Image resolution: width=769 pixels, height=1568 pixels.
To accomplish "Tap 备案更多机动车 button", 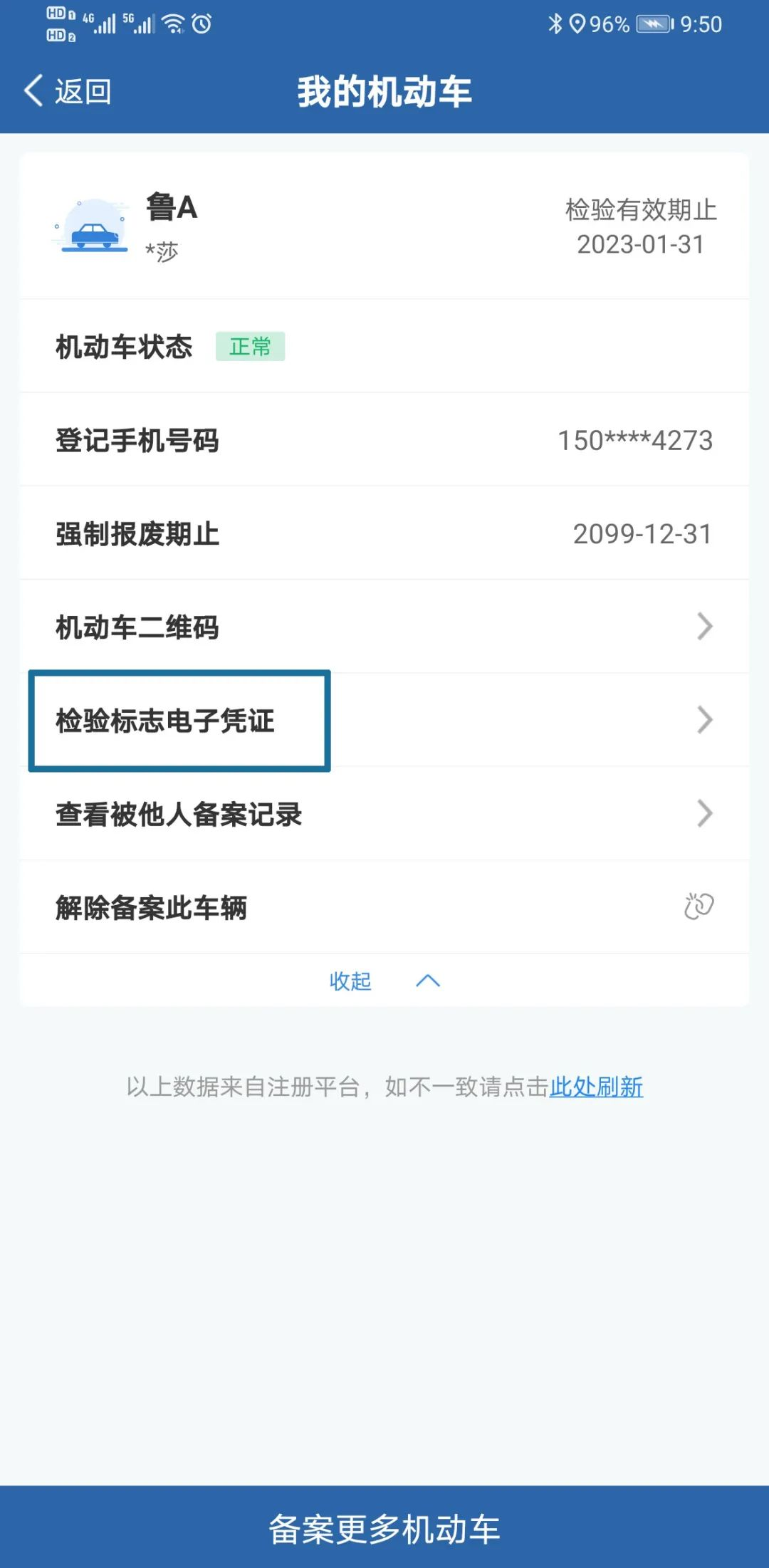I will pyautogui.click(x=384, y=1529).
